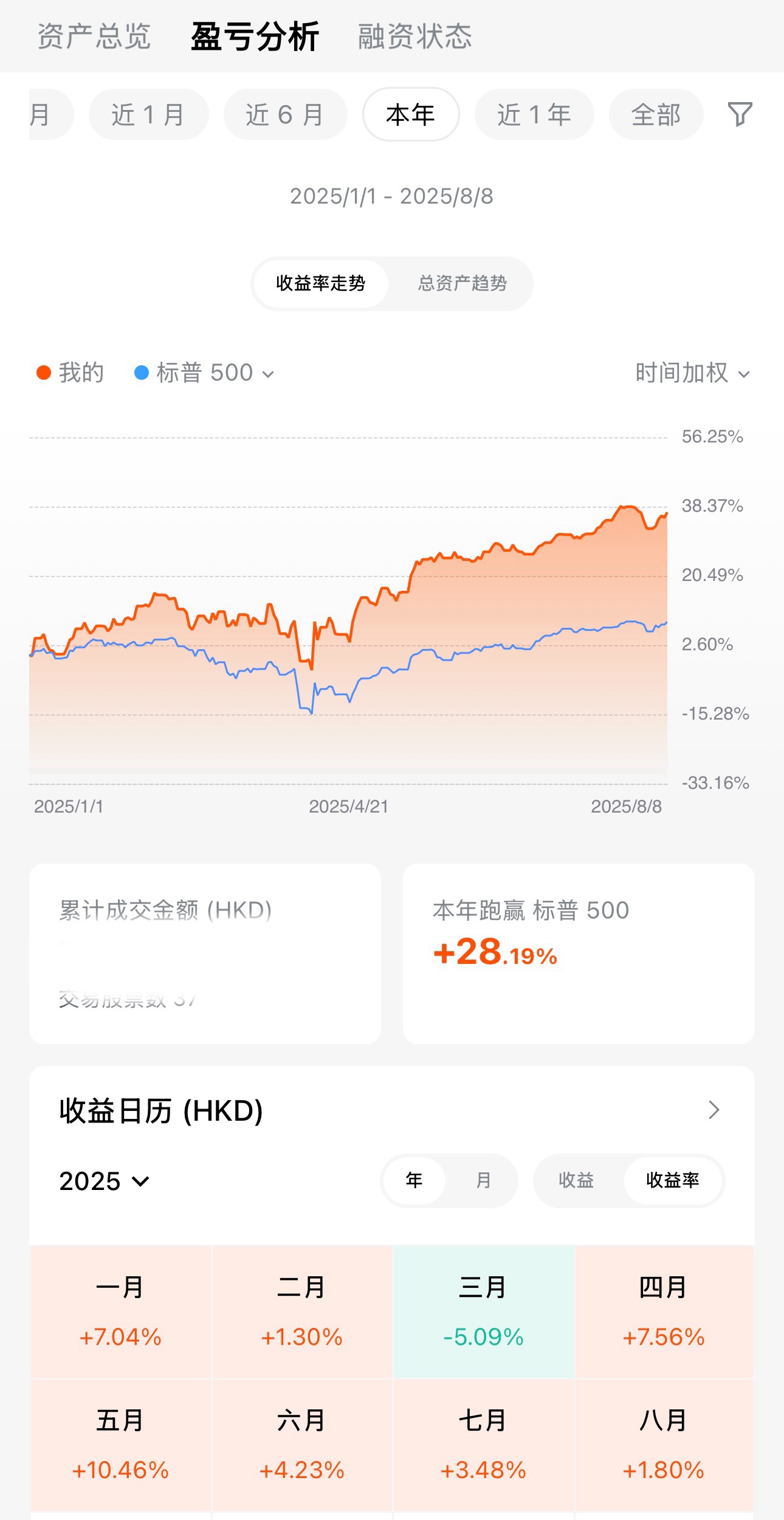The height and width of the screenshot is (1520, 784).
Task: Select the 近6月 time range chip
Action: click(285, 114)
